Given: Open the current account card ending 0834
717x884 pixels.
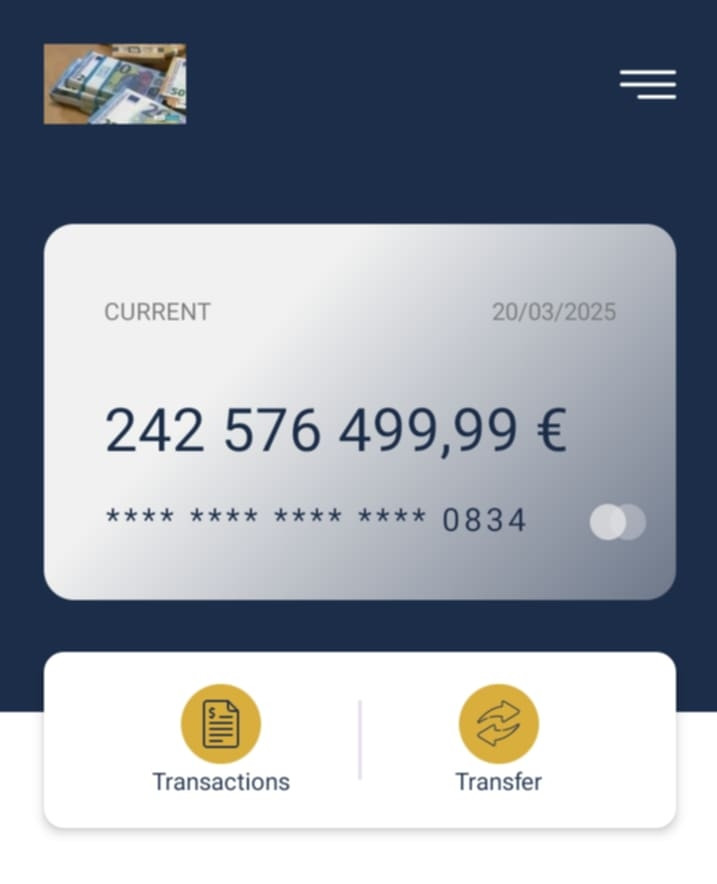Looking at the screenshot, I should tap(359, 412).
